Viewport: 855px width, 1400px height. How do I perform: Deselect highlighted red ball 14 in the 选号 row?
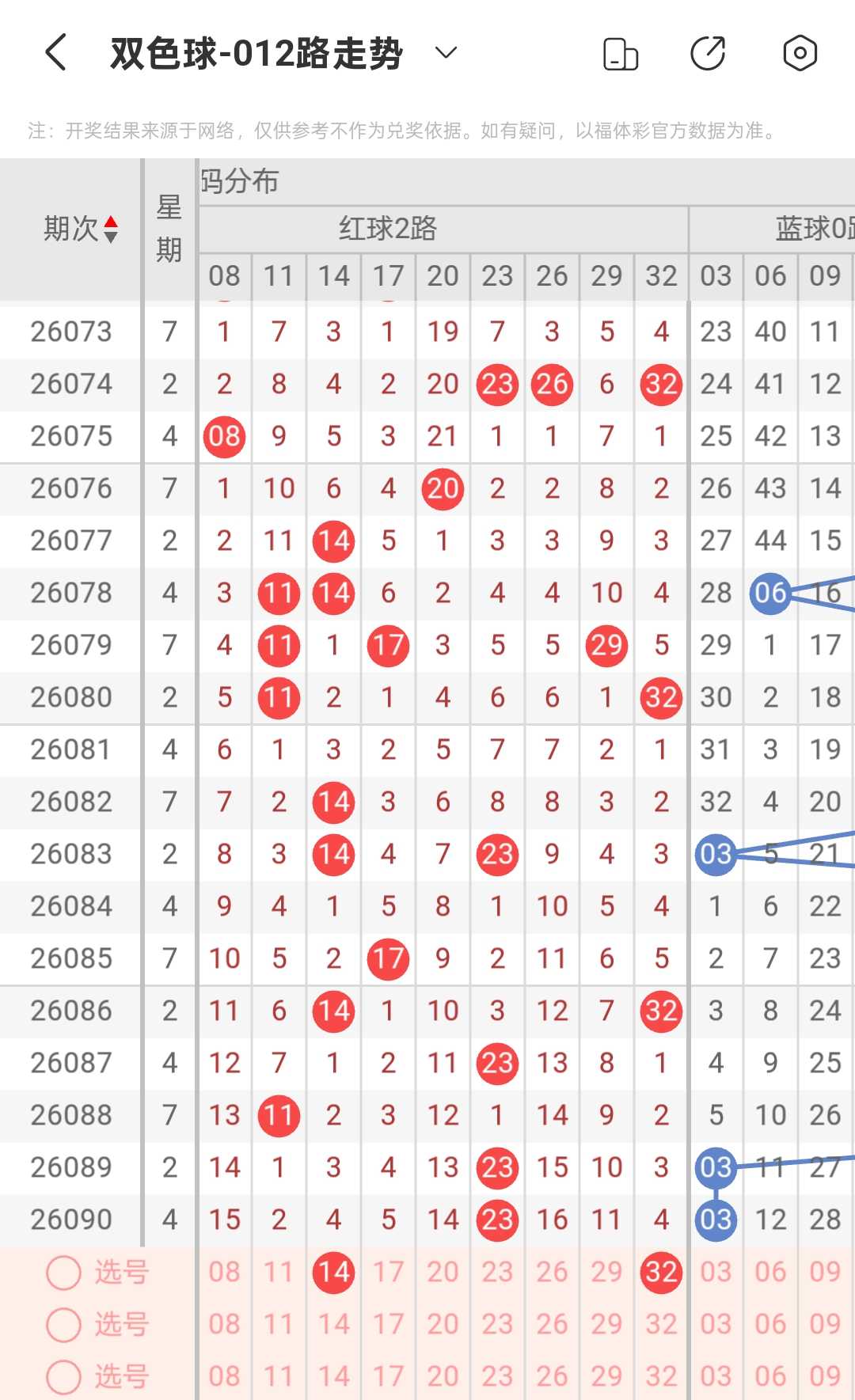[x=334, y=1273]
